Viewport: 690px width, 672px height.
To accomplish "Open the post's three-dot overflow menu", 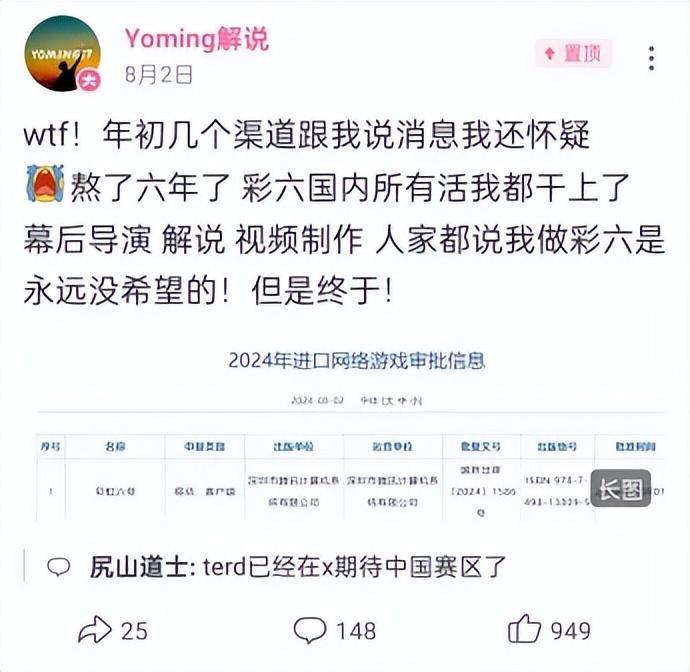I will coord(652,55).
